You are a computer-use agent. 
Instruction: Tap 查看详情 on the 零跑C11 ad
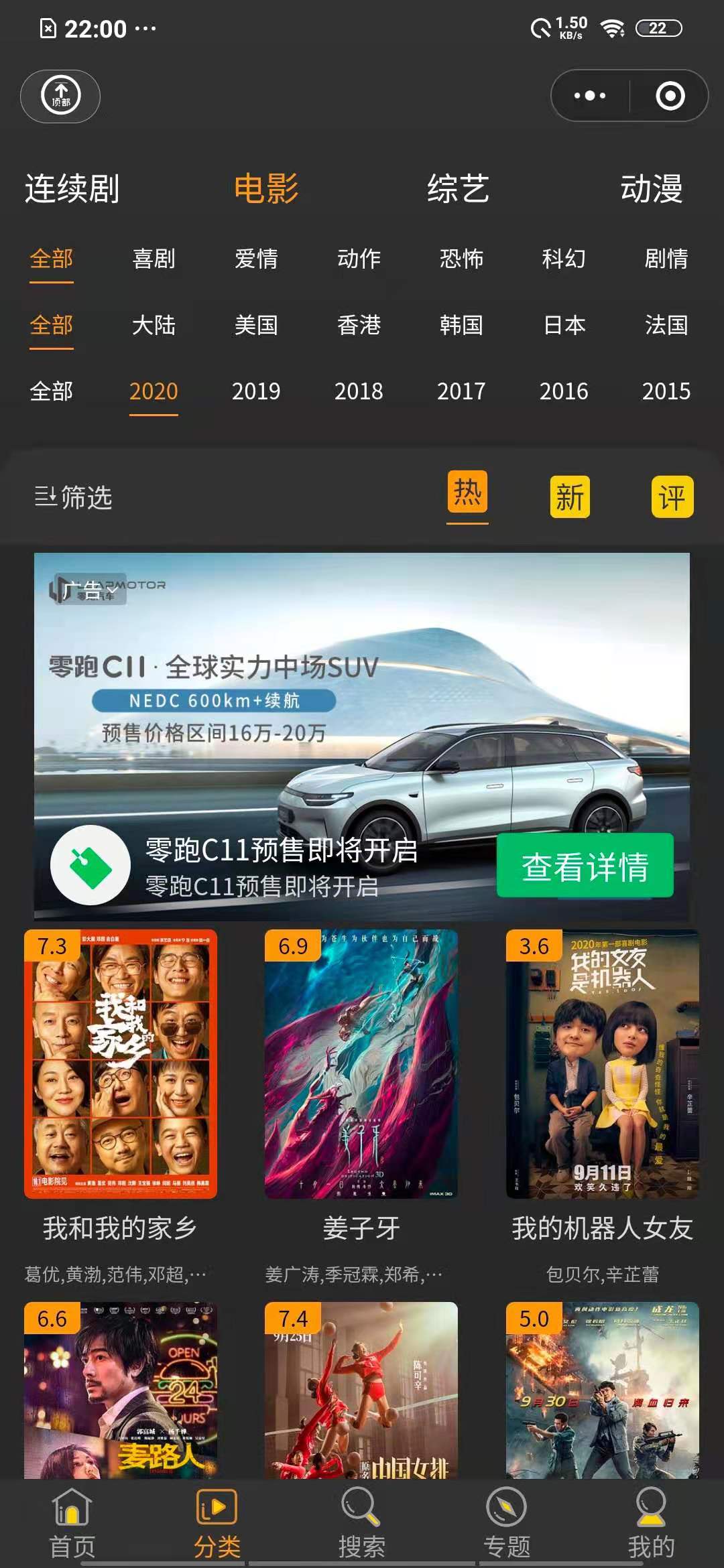[585, 866]
